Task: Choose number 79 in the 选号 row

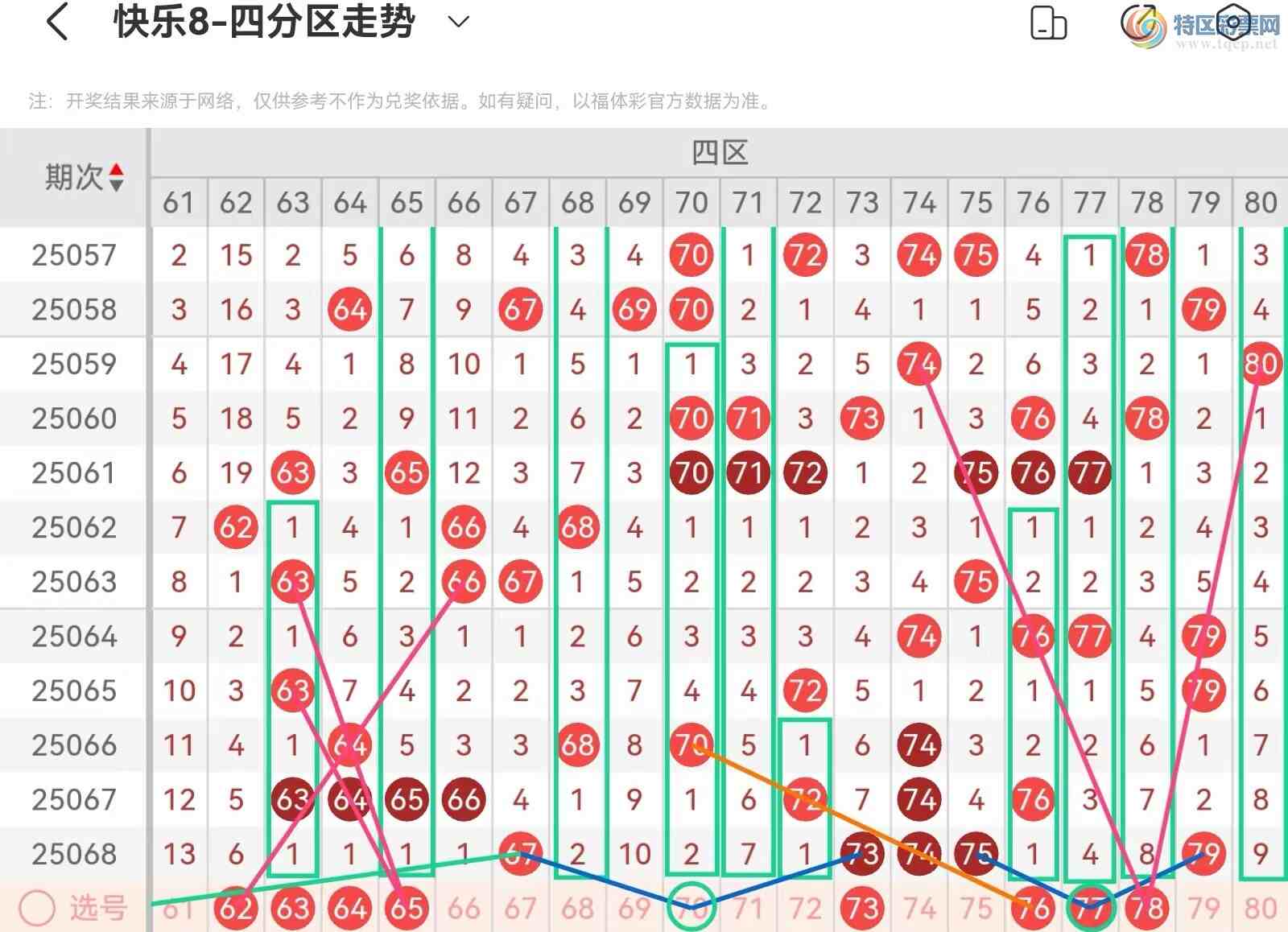Action: [x=1203, y=909]
